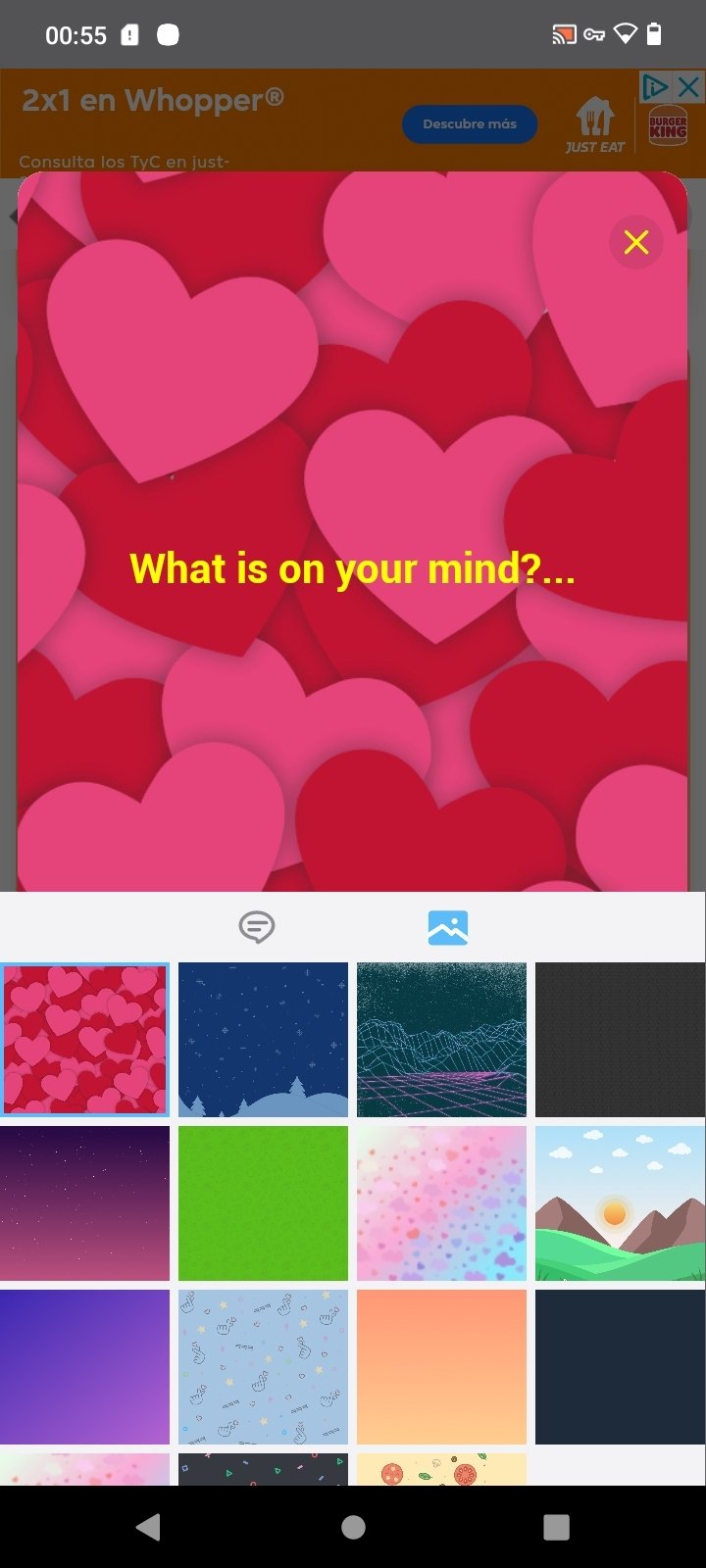The image size is (706, 1568).
Task: Choose the purple gradient background
Action: [x=85, y=1367]
